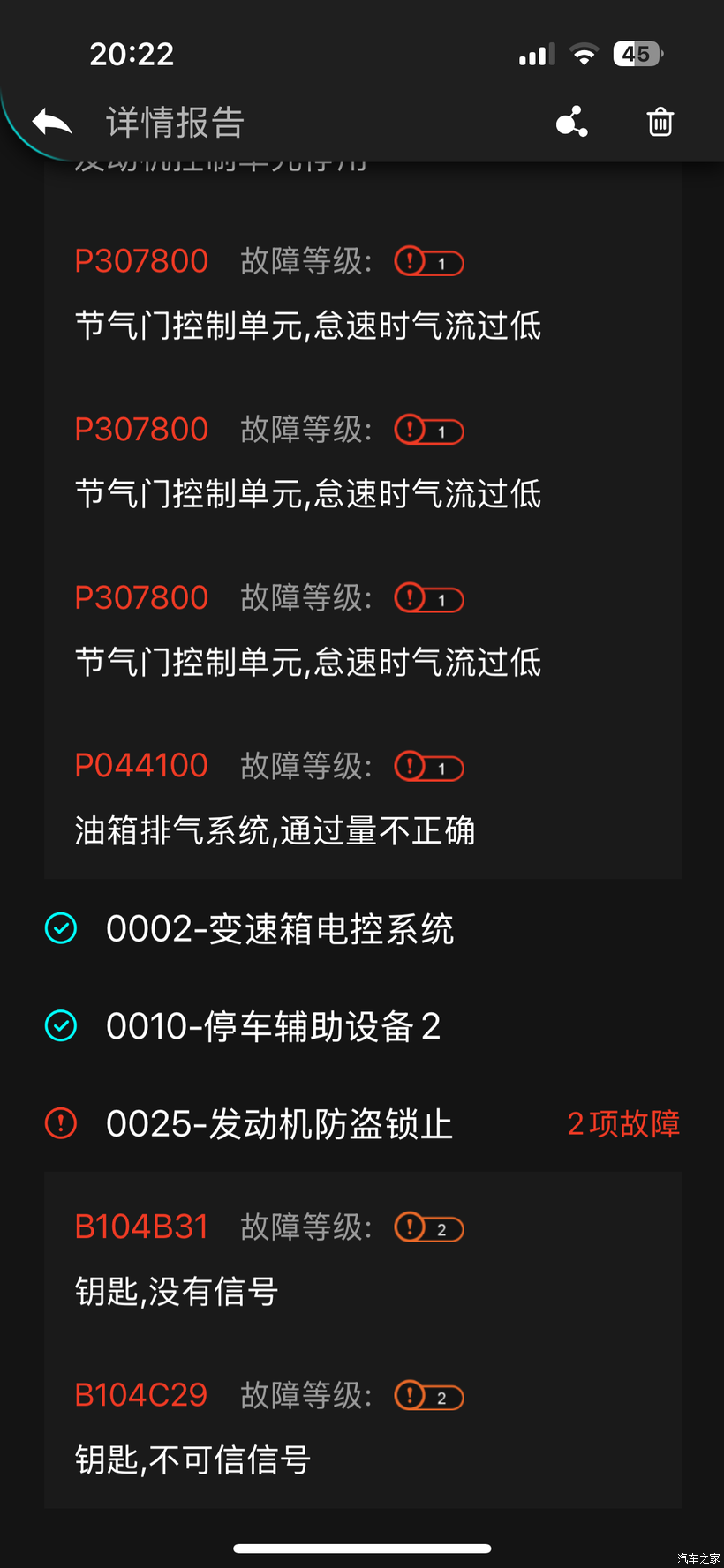The height and width of the screenshot is (1568, 724).
Task: Expand the 0002-变速箱电控系统 section
Action: tap(279, 929)
